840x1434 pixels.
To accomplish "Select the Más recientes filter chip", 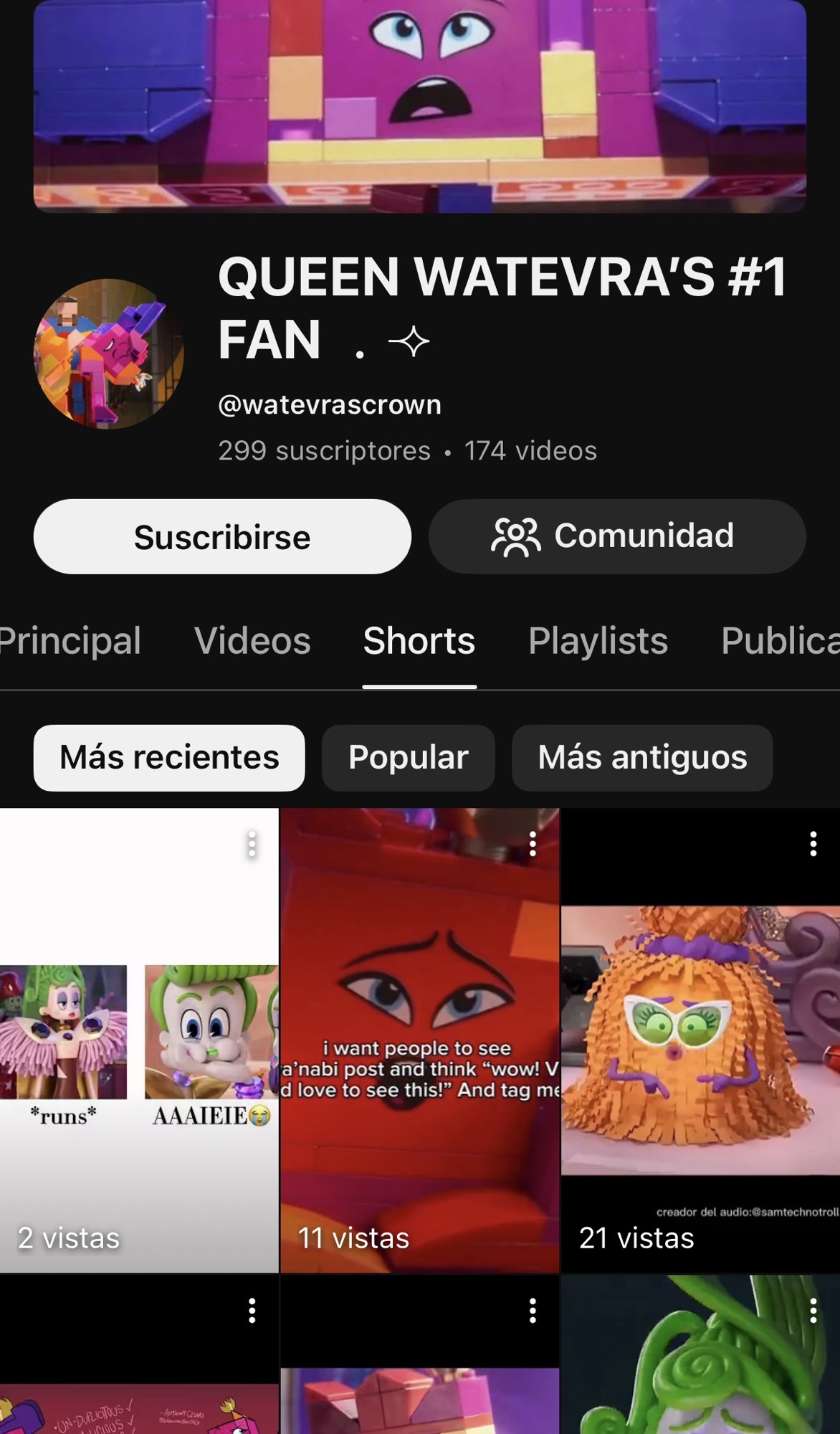I will tap(169, 758).
